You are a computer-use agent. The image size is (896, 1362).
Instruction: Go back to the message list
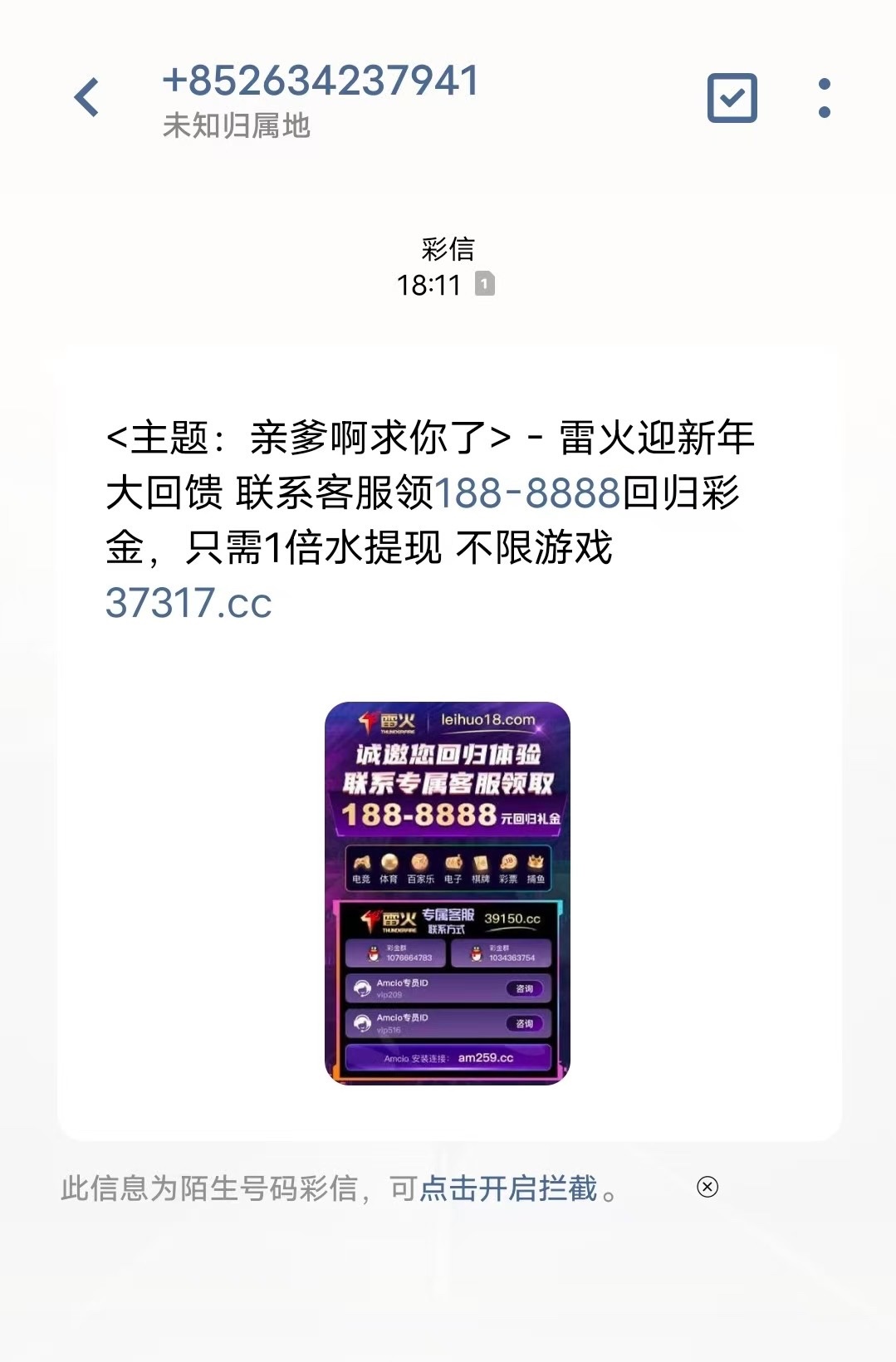(86, 98)
